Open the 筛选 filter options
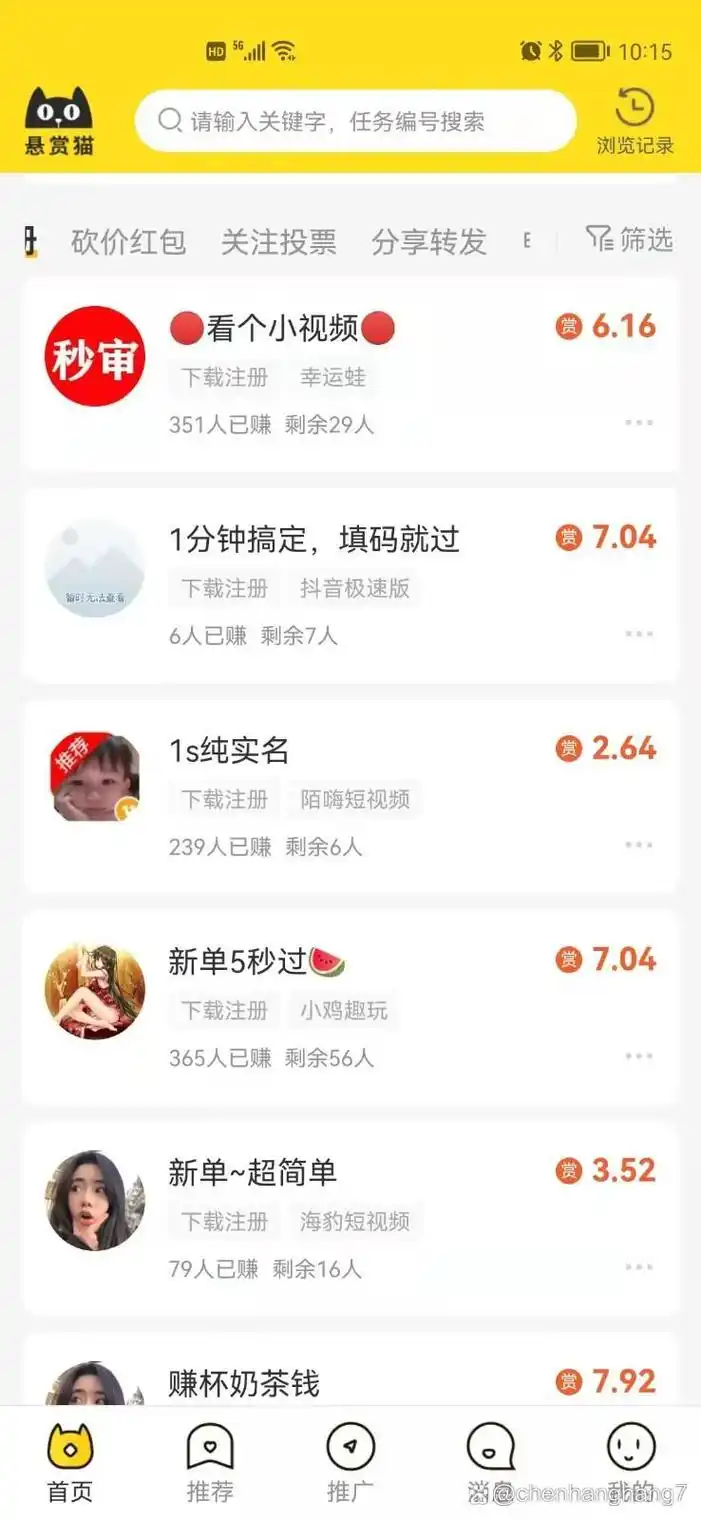The width and height of the screenshot is (701, 1520). [630, 239]
